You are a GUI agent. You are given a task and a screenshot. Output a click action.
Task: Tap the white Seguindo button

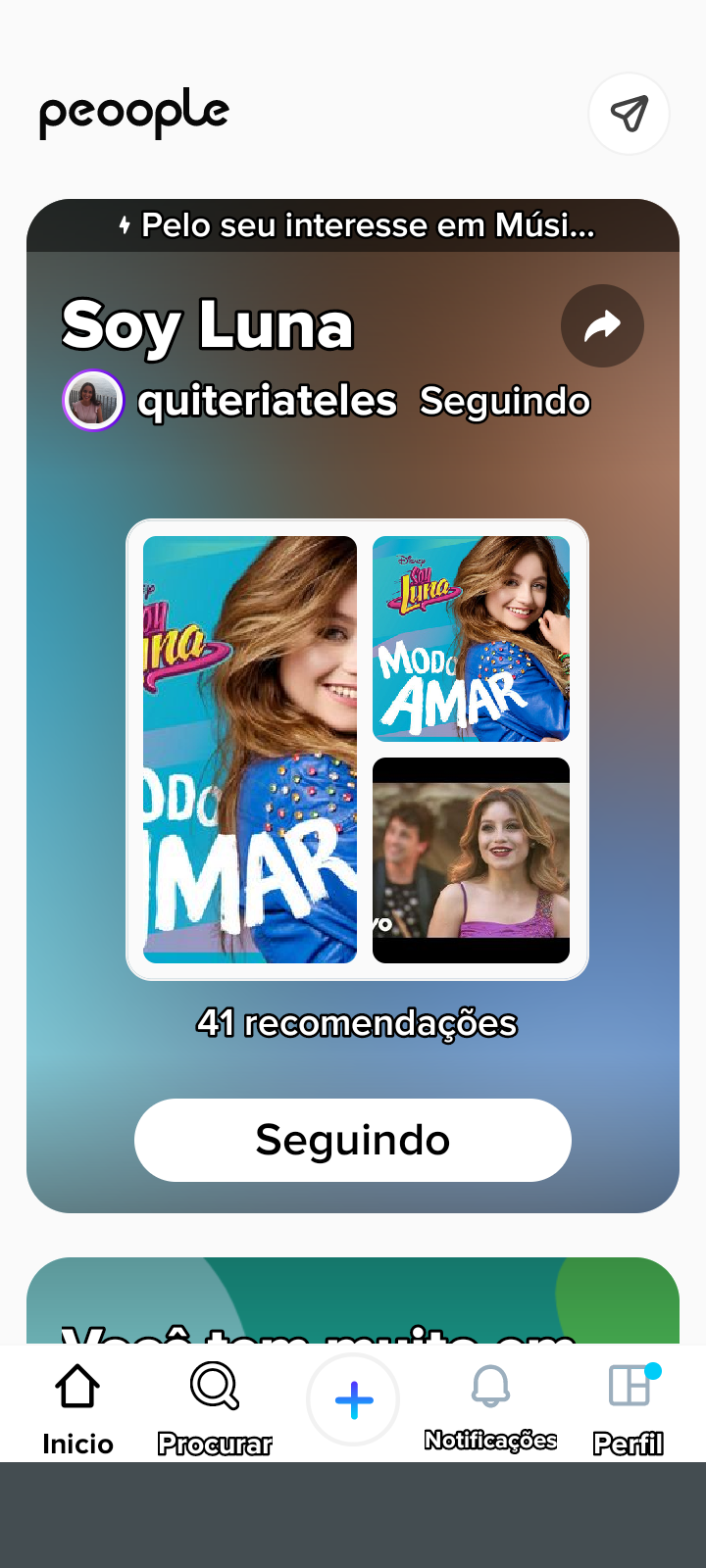coord(353,1140)
